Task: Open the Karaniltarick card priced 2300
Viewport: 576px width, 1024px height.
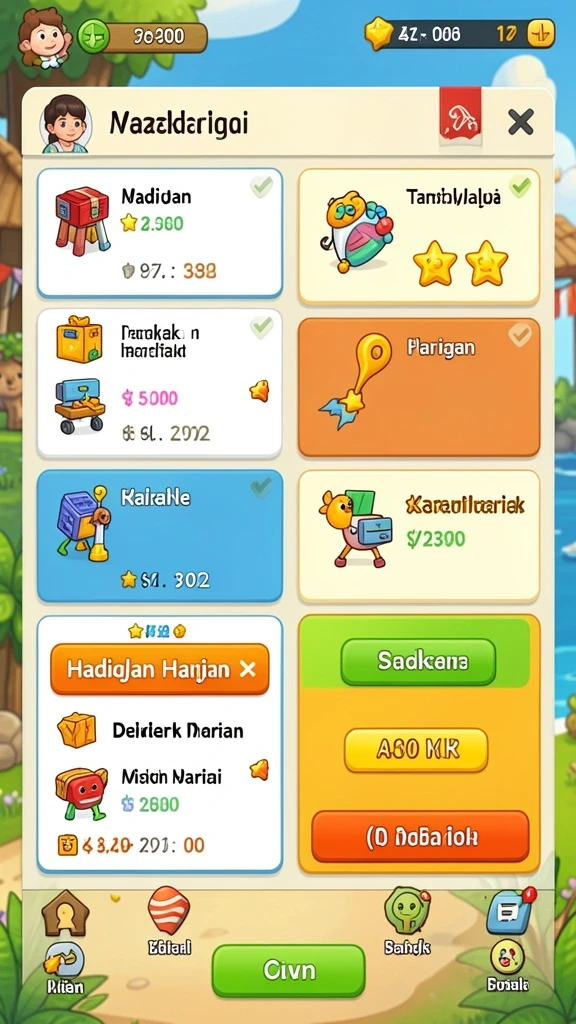Action: [x=419, y=536]
